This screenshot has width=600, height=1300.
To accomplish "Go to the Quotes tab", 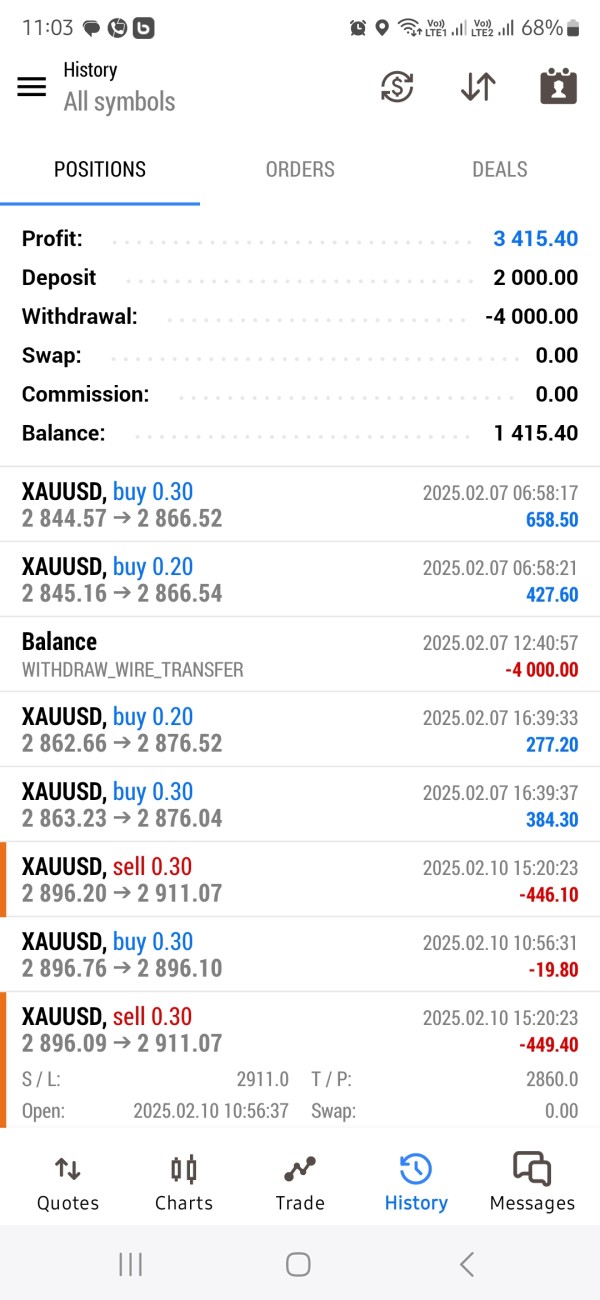I will [x=68, y=1182].
